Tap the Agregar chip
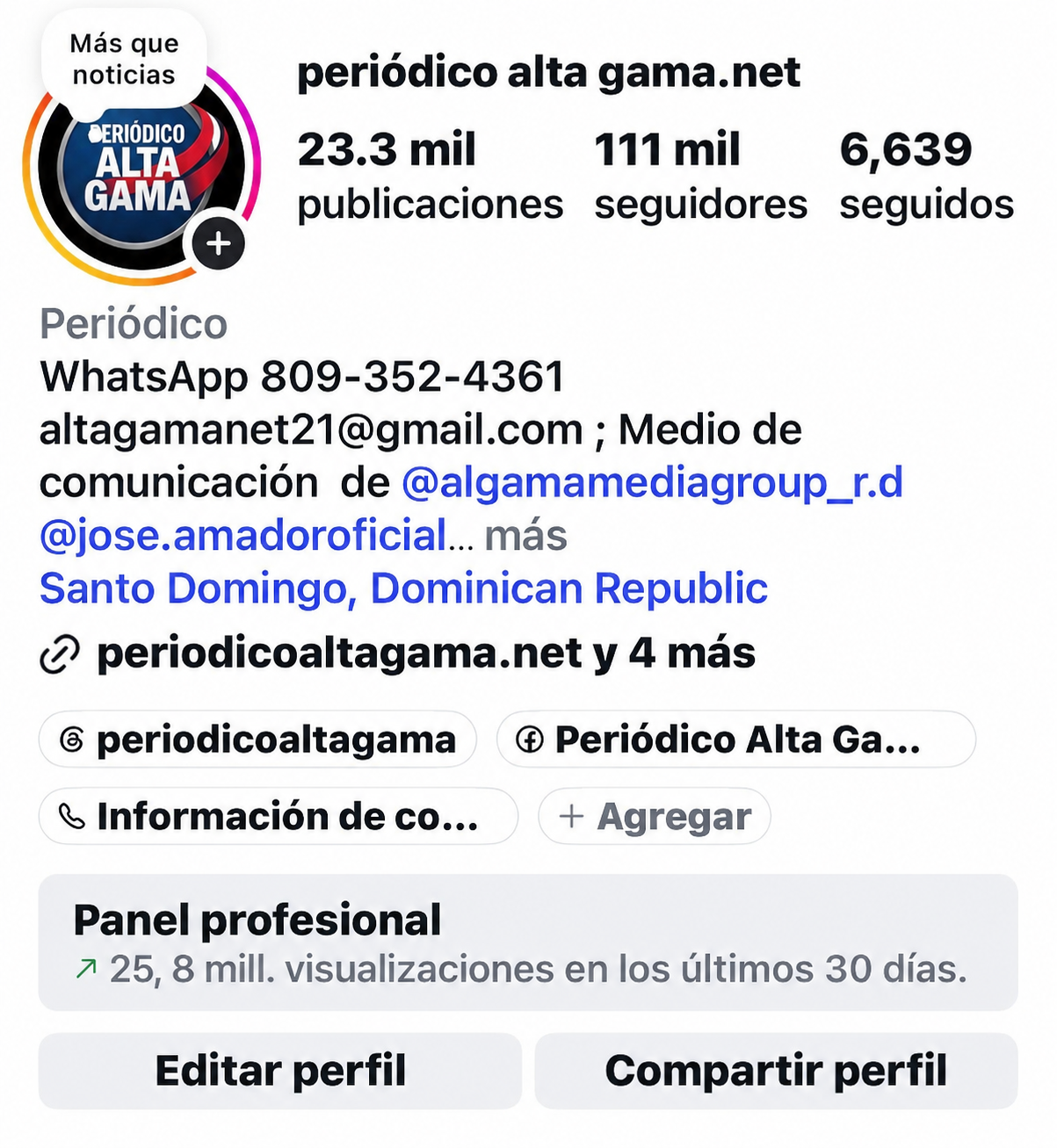The image size is (1057, 1148). click(655, 816)
